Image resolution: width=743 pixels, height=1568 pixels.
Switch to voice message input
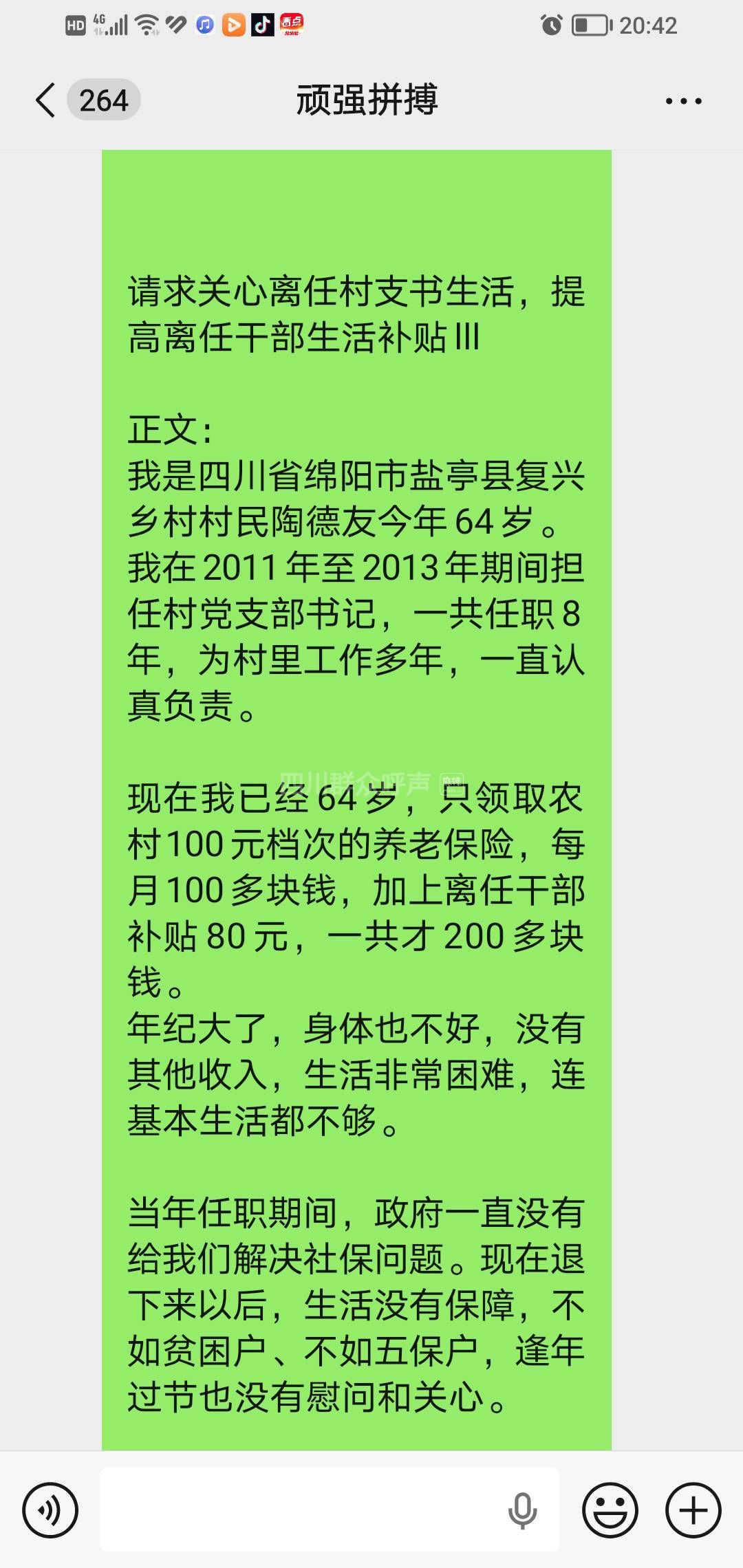pos(50,1510)
